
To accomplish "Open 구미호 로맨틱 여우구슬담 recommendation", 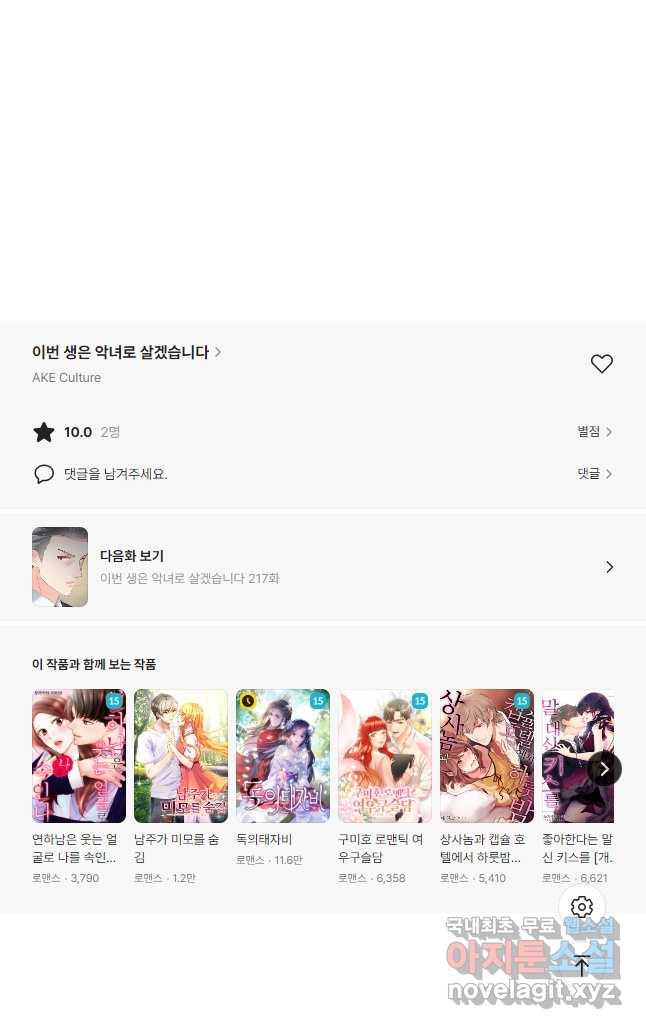I will pyautogui.click(x=385, y=756).
